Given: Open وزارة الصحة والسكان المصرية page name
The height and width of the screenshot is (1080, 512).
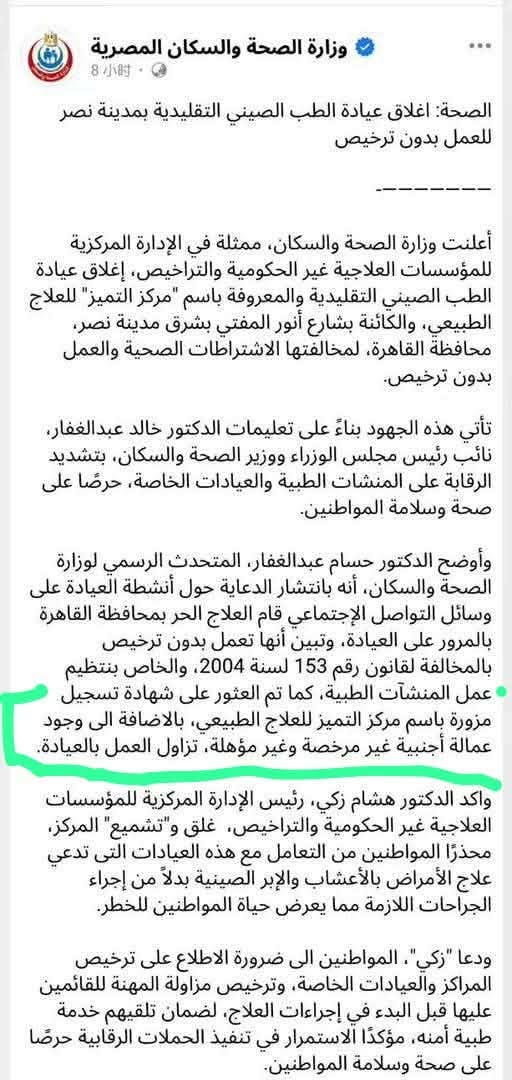Looking at the screenshot, I should (221, 47).
